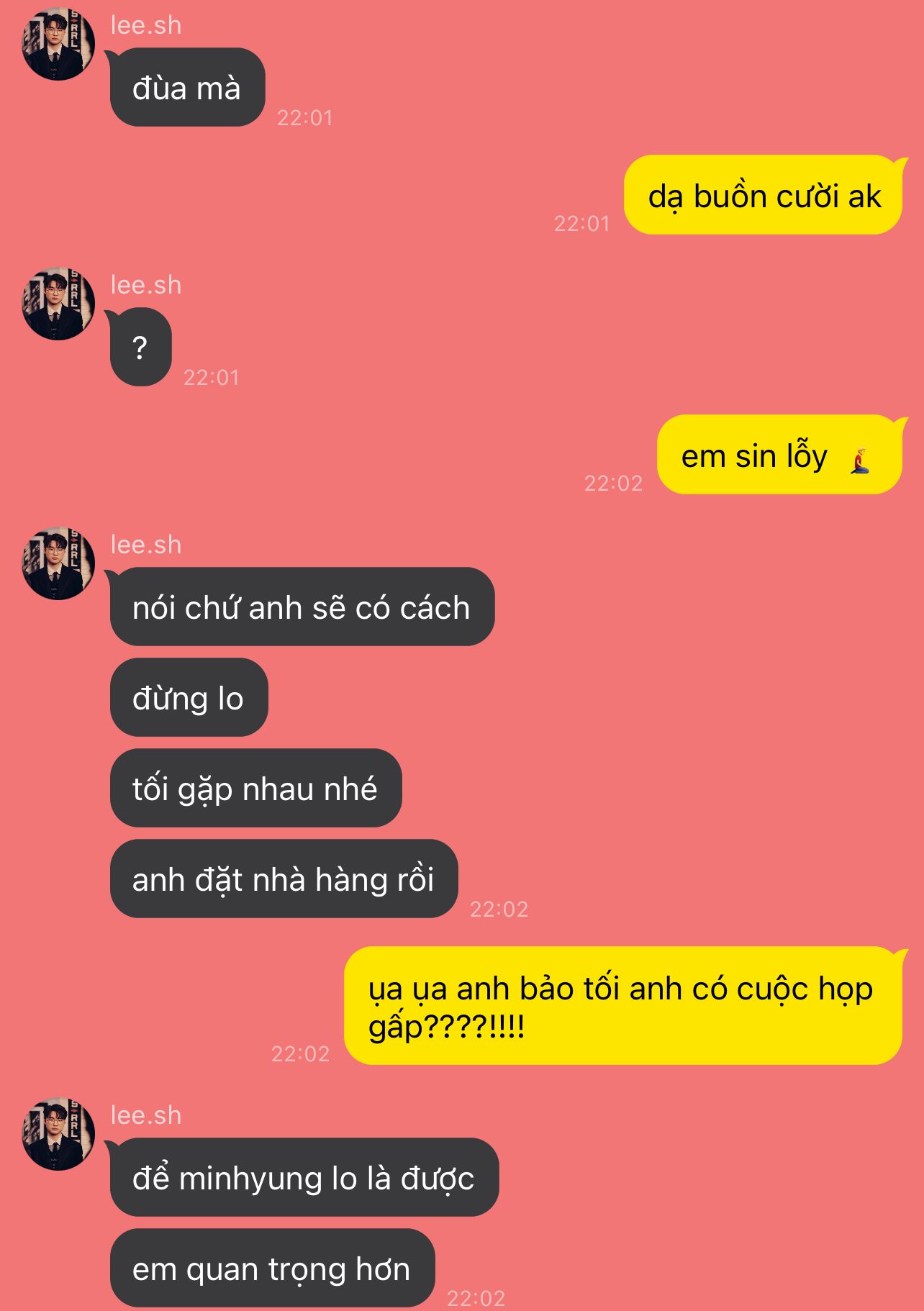Tap lee.sh's profile picture above "nói chứ anh sẽ có cách"
Viewport: 924px width, 1311px height.
point(58,563)
